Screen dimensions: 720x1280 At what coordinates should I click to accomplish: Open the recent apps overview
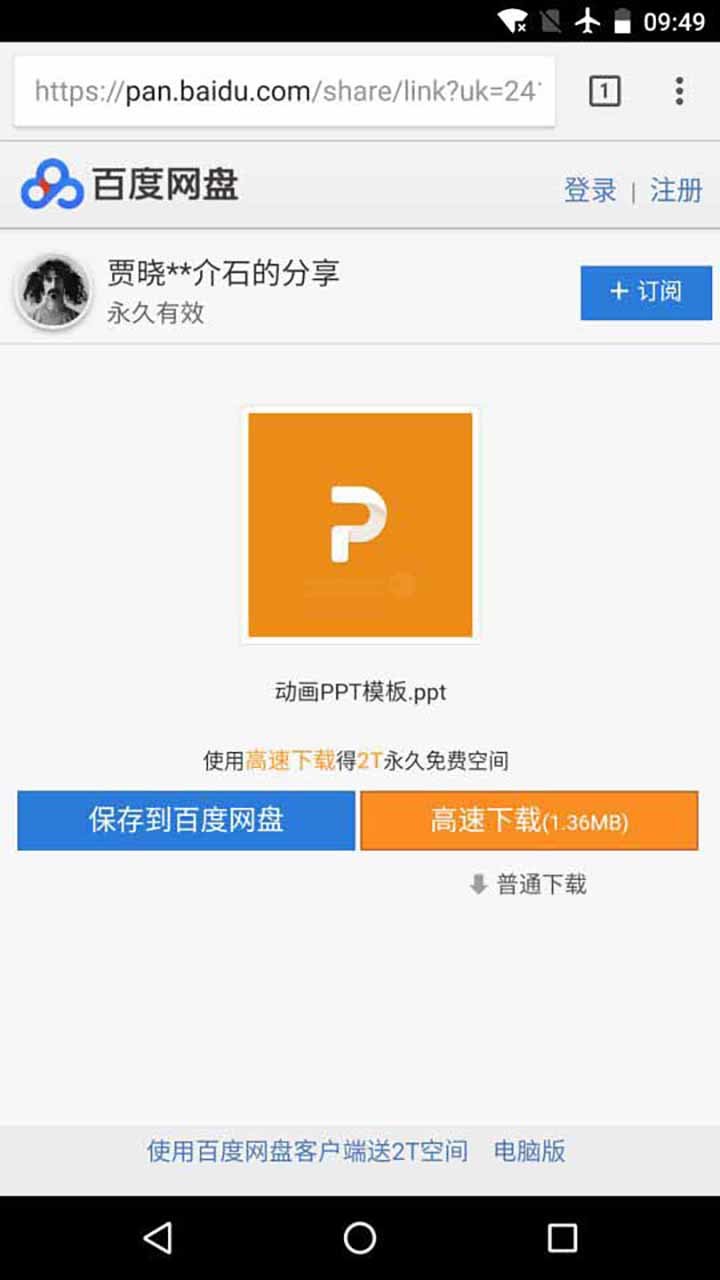click(562, 1238)
